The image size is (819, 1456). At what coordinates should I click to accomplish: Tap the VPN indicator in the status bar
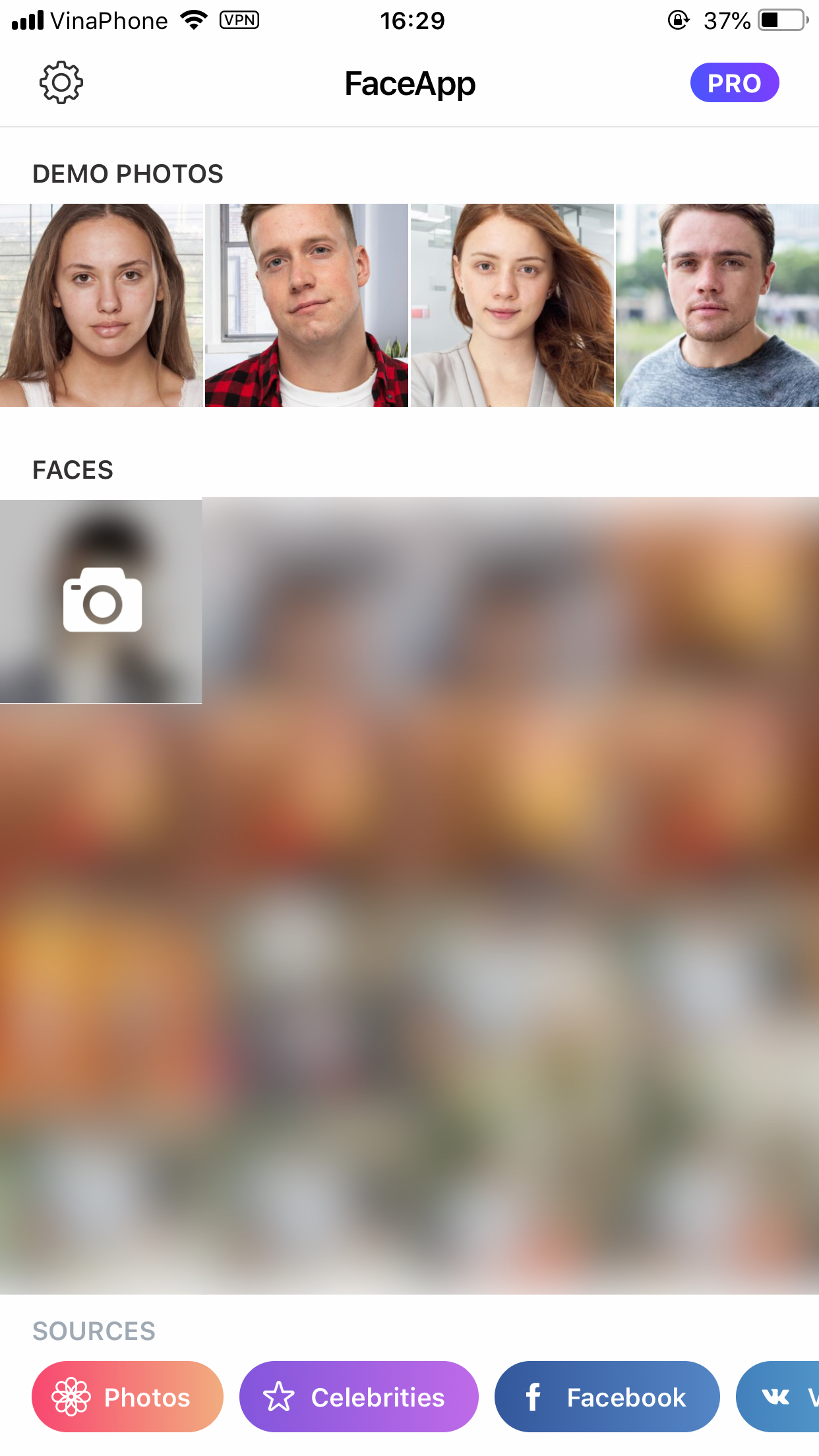tap(239, 20)
